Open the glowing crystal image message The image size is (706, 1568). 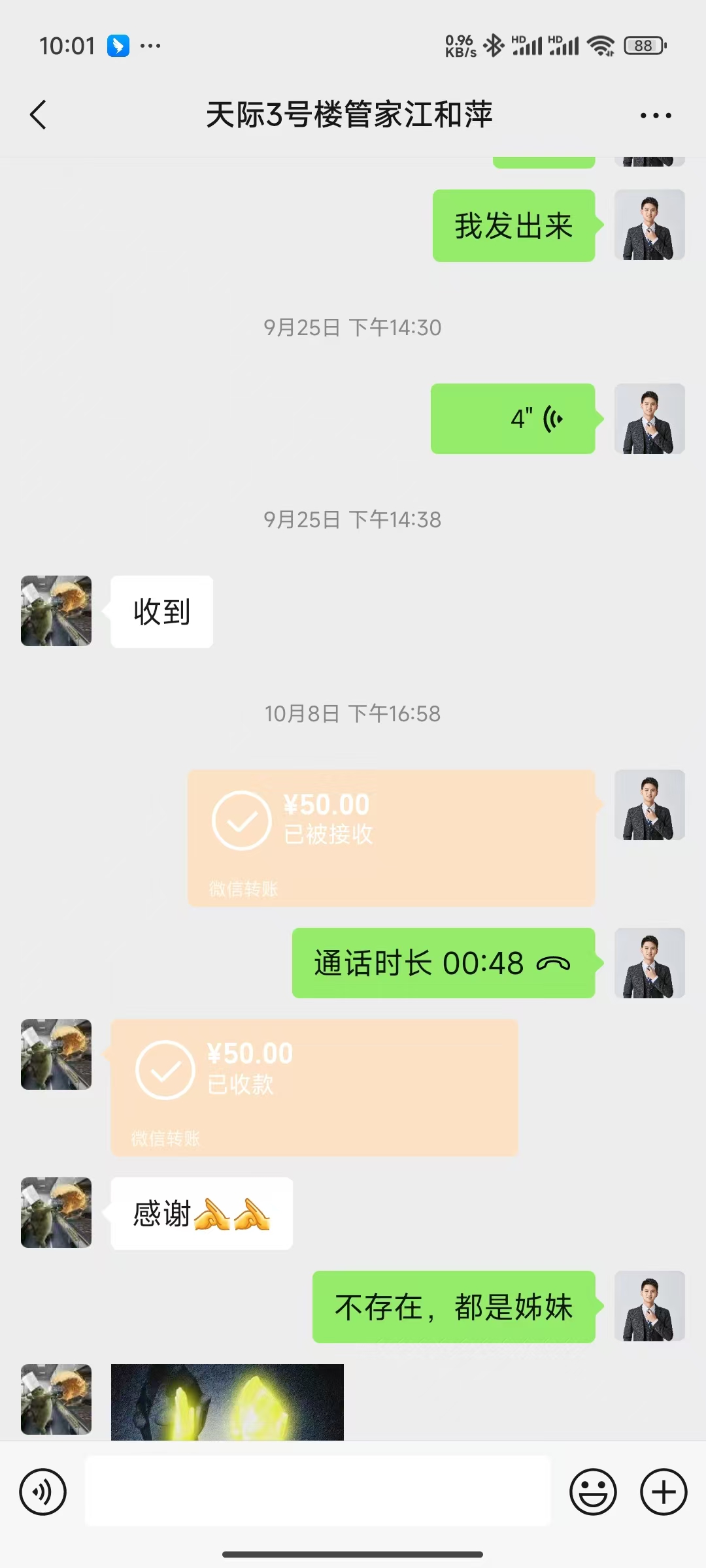point(227,1402)
